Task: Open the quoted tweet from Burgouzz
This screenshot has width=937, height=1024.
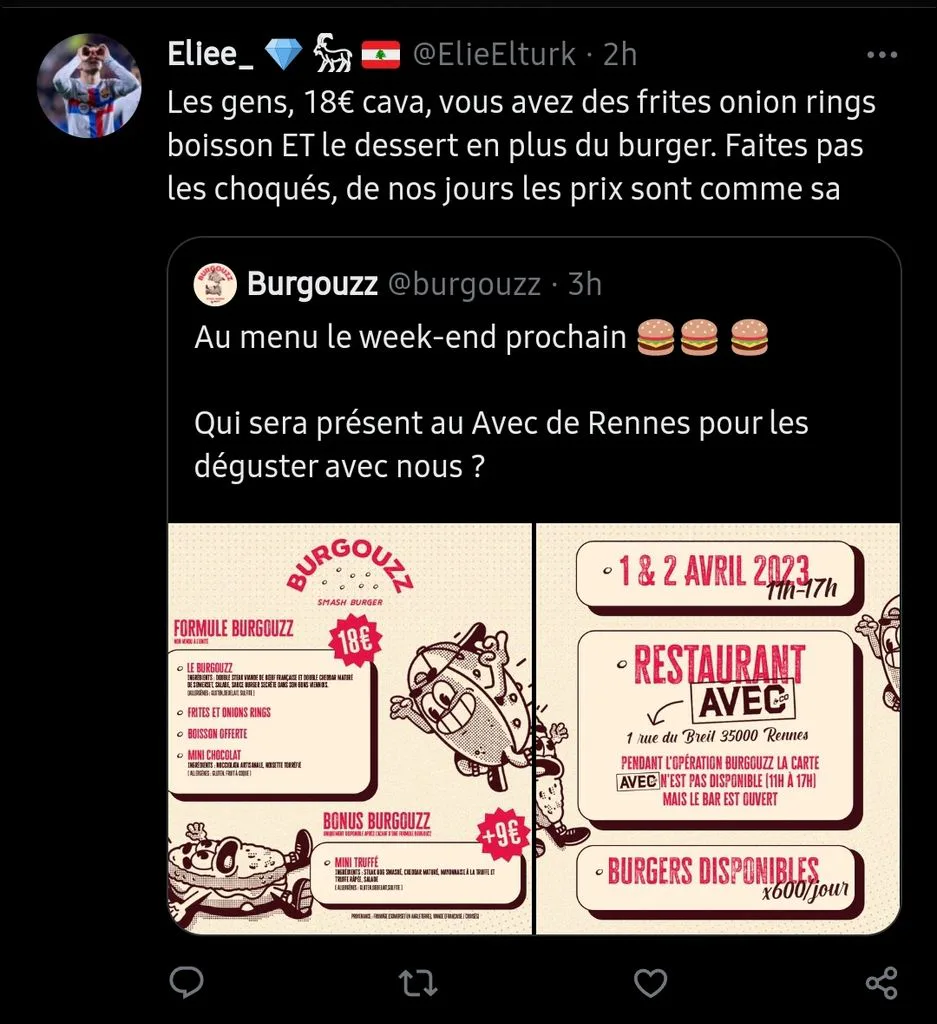Action: [x=534, y=380]
